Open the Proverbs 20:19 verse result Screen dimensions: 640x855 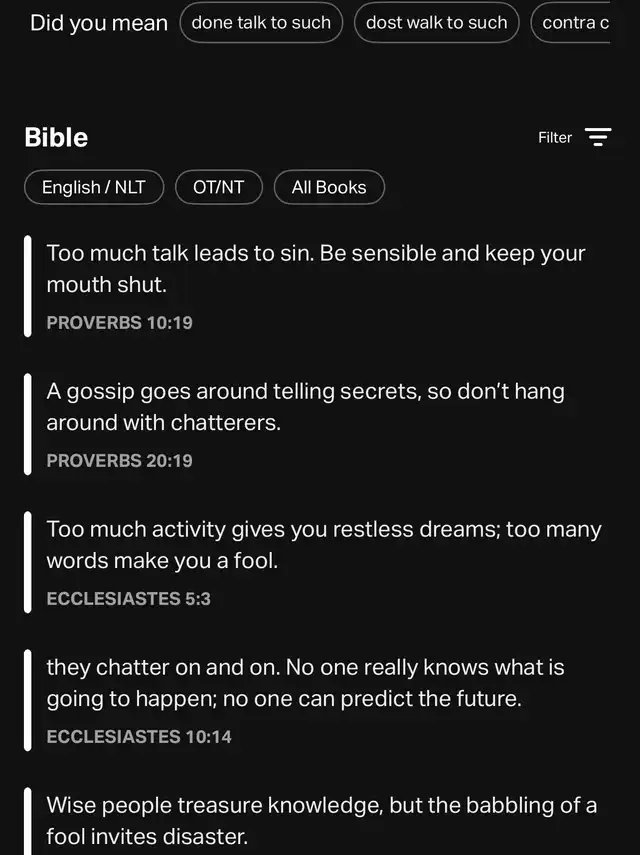pyautogui.click(x=305, y=423)
